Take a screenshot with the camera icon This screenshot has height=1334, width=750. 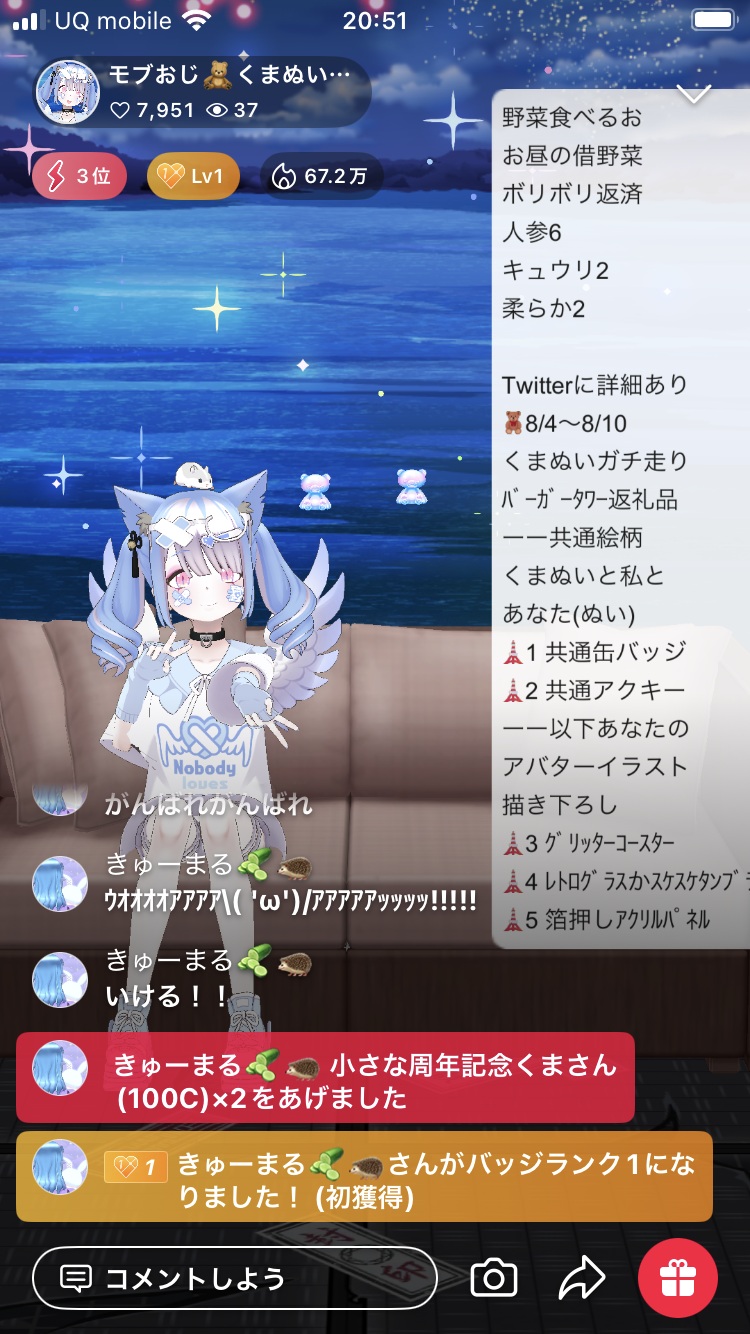pyautogui.click(x=494, y=1278)
